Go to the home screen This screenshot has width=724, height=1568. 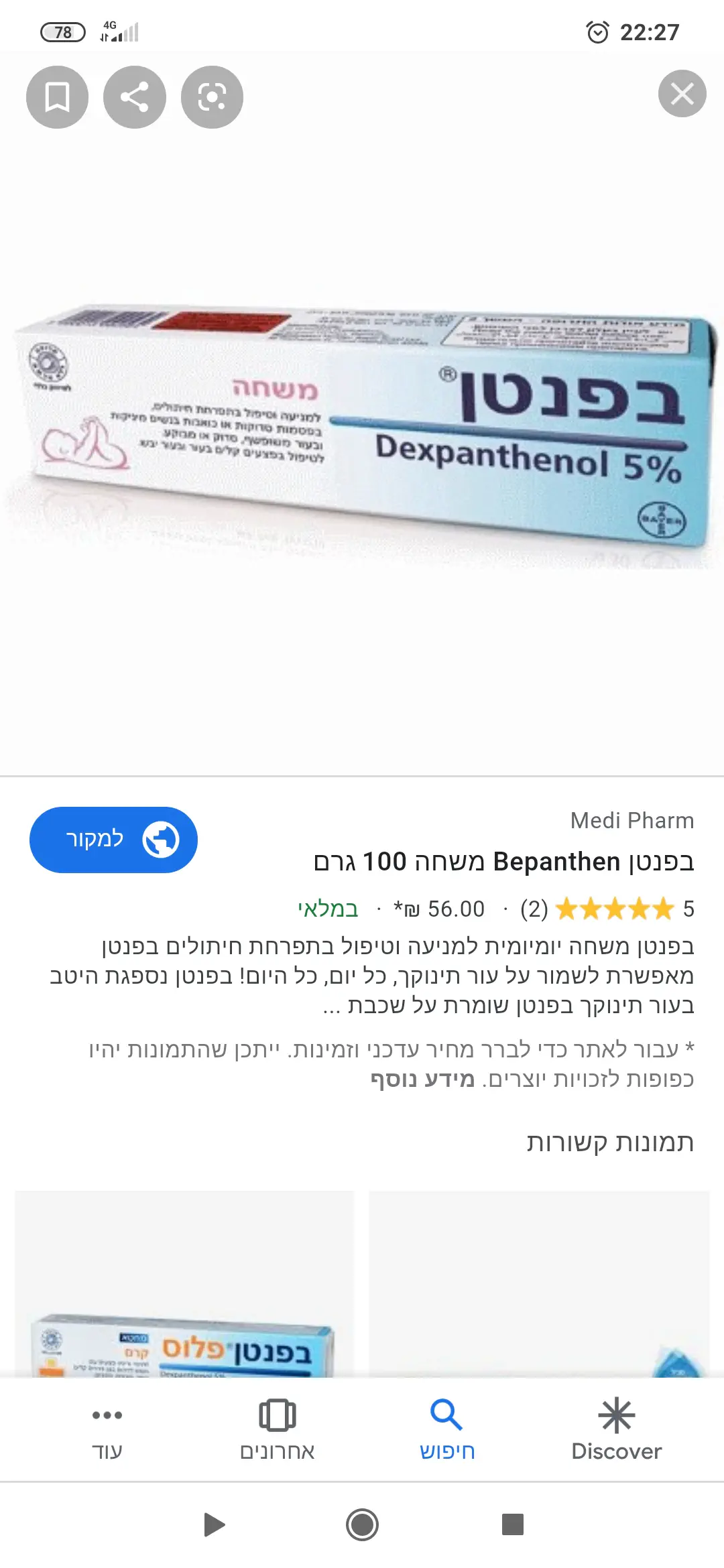[x=362, y=1525]
